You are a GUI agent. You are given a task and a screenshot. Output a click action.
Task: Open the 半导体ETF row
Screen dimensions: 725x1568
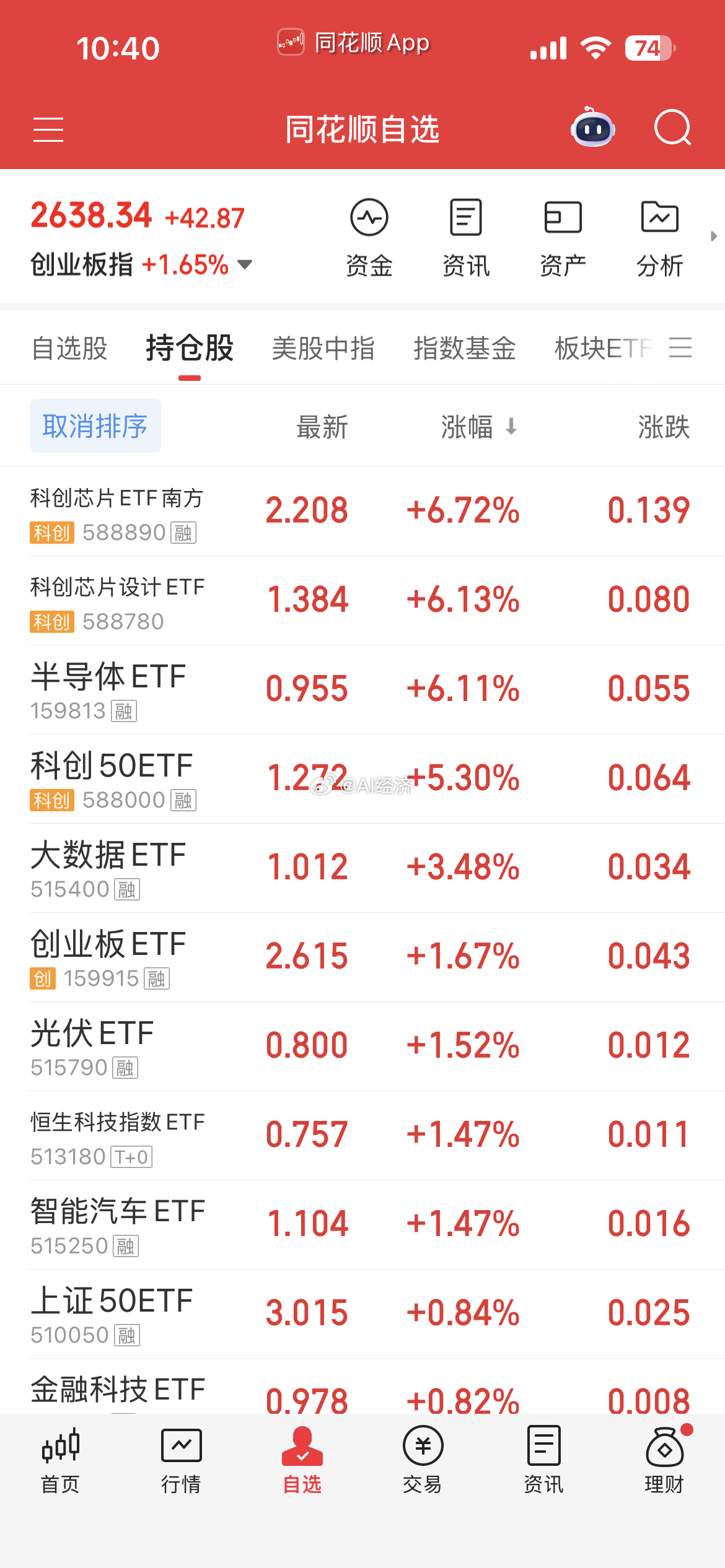pyautogui.click(x=362, y=690)
